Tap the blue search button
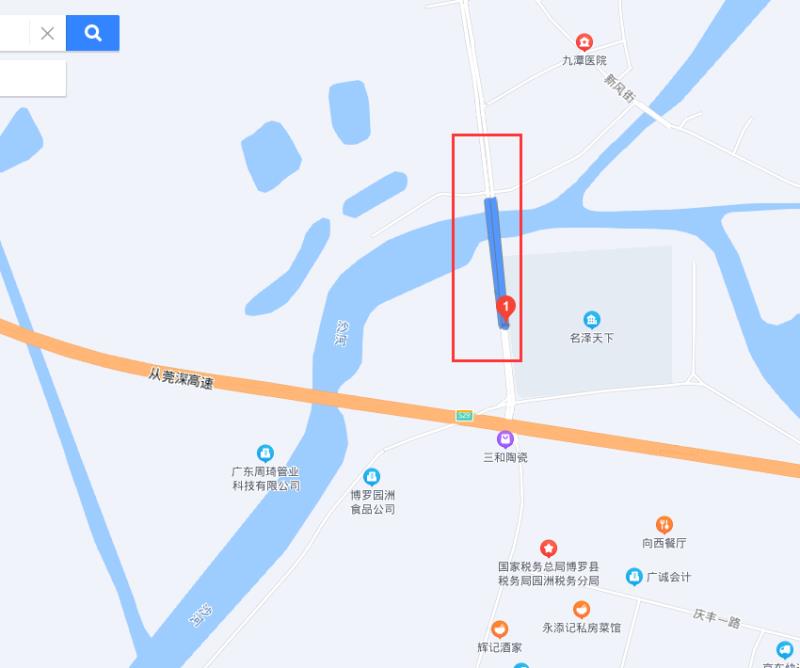 click(93, 33)
